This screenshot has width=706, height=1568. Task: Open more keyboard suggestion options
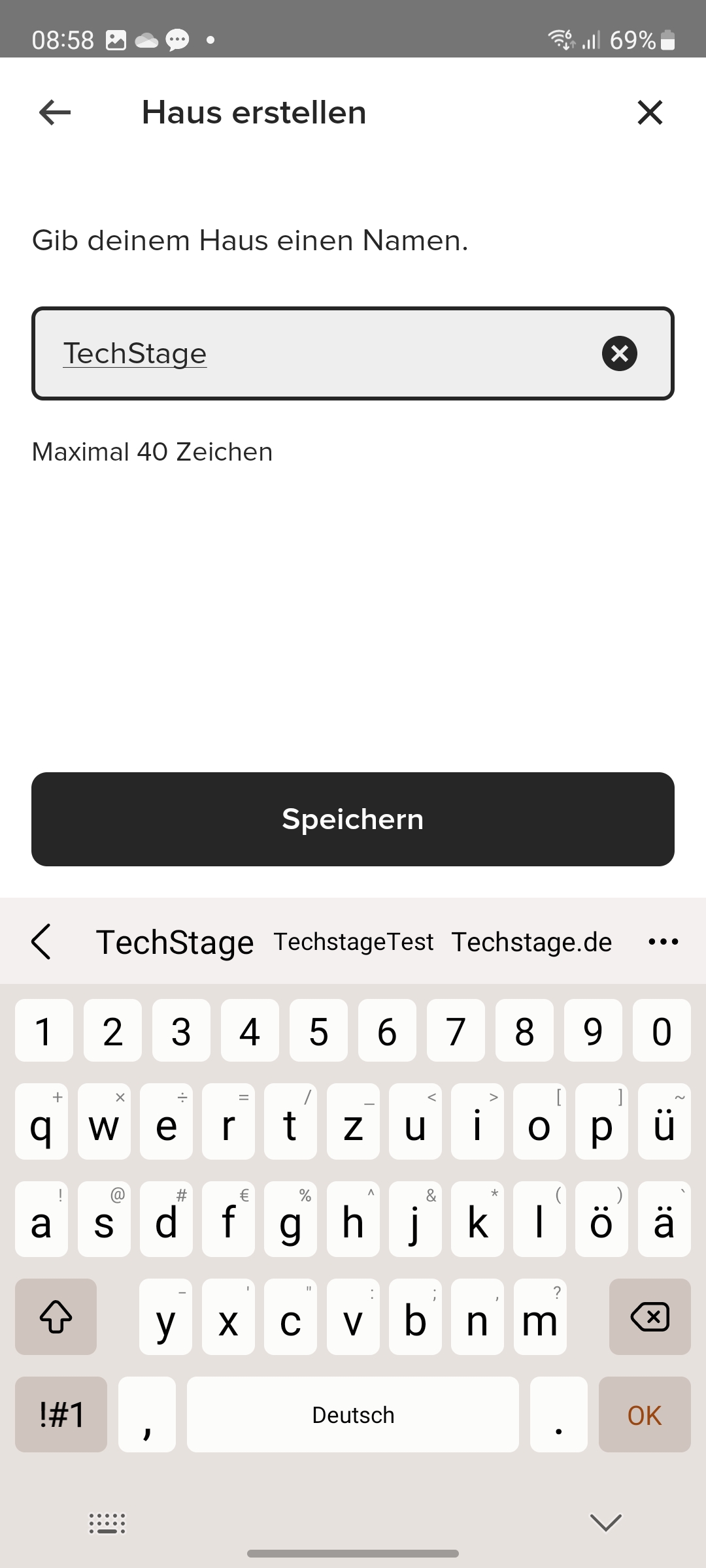663,942
